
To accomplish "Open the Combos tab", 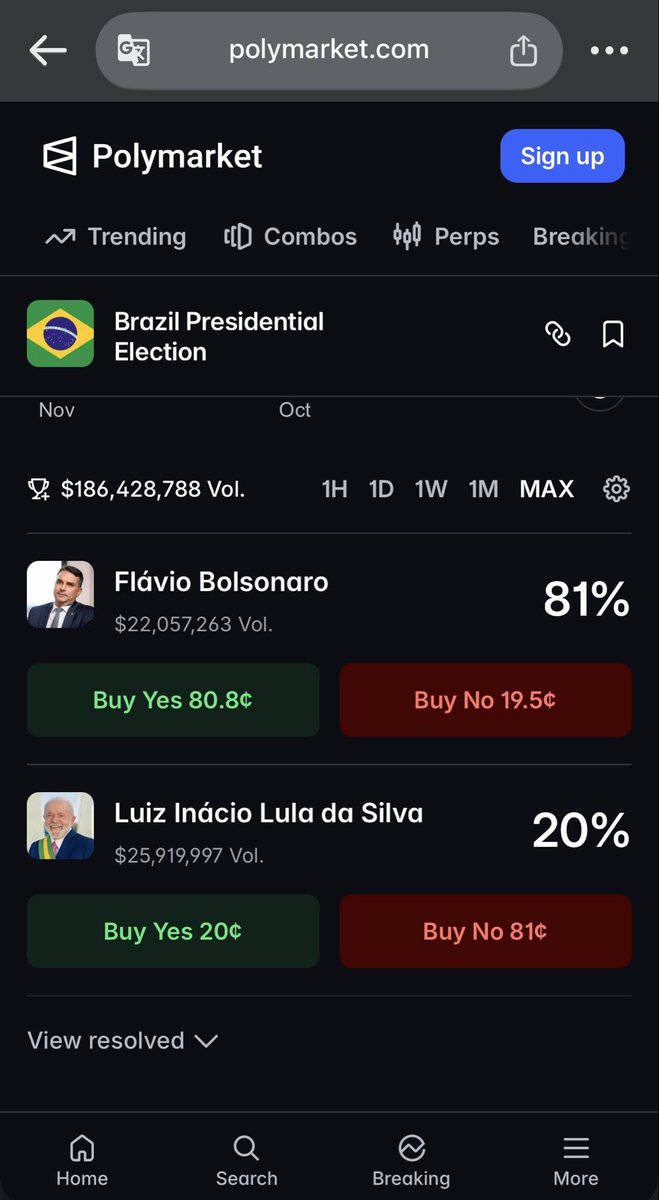I will (290, 237).
